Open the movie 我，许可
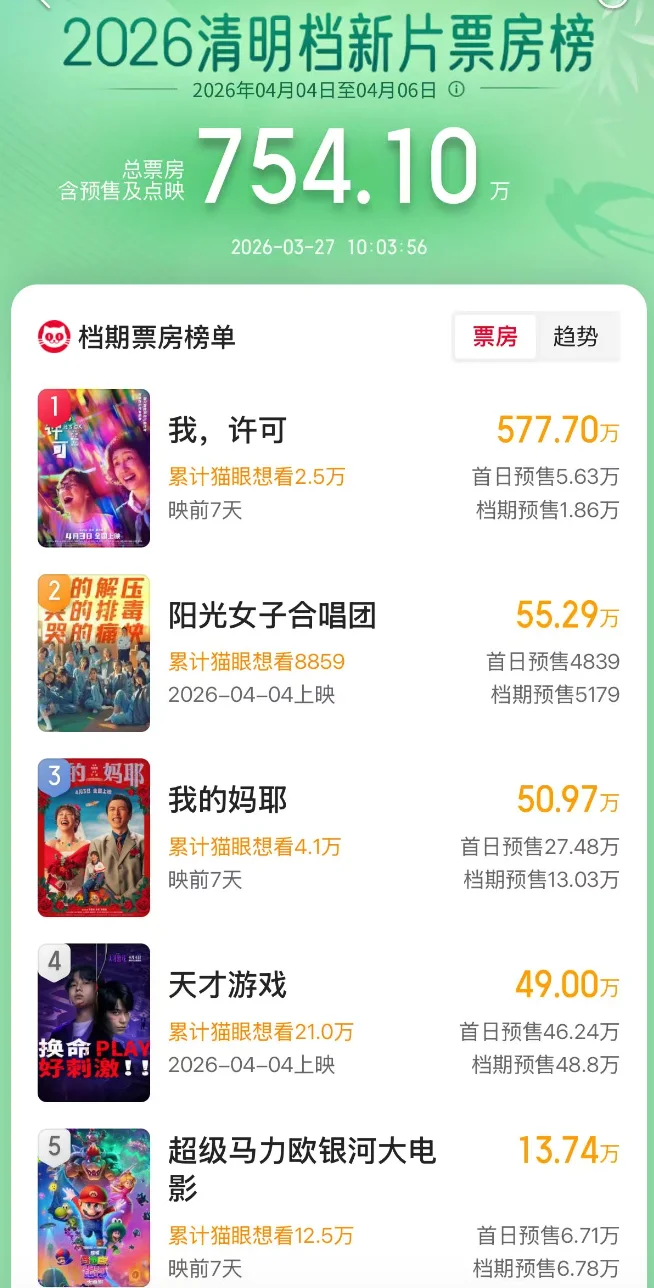 pos(228,431)
